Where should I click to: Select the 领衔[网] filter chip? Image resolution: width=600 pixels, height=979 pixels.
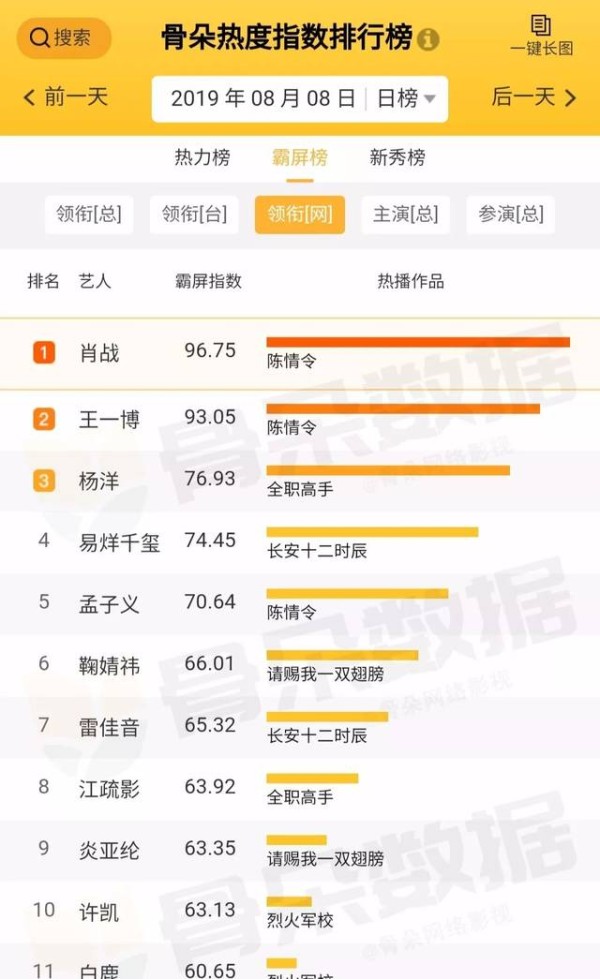coord(300,214)
